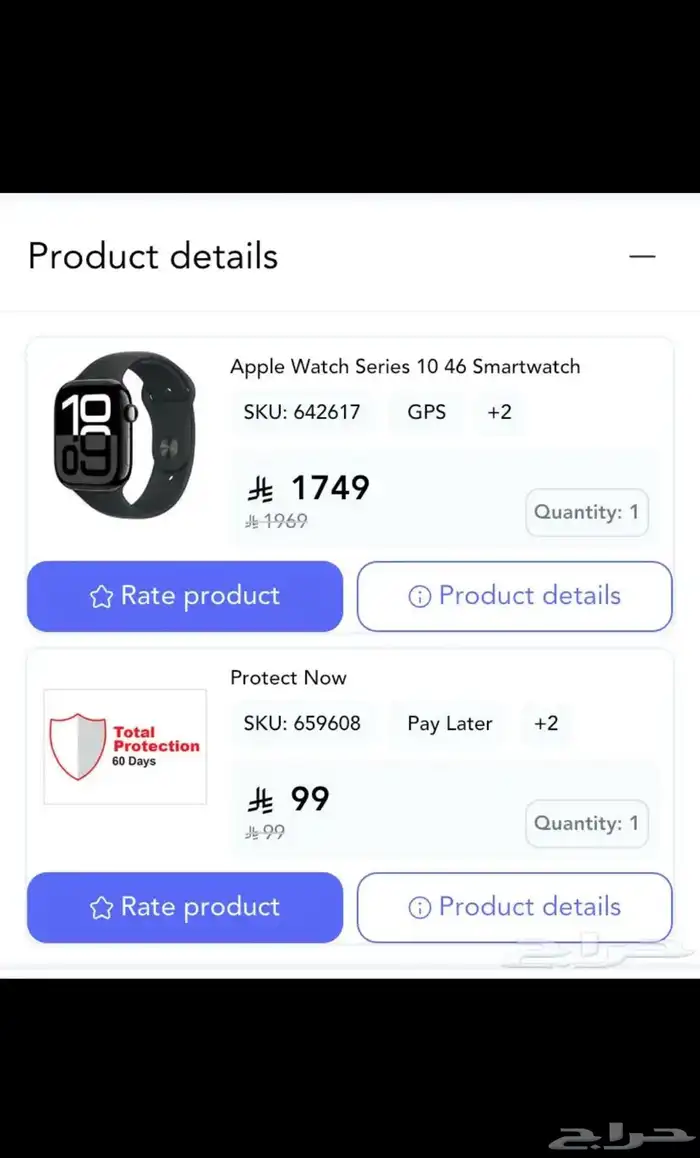Rate the Apple Watch Series 10 product
This screenshot has width=700, height=1158.
coord(185,596)
